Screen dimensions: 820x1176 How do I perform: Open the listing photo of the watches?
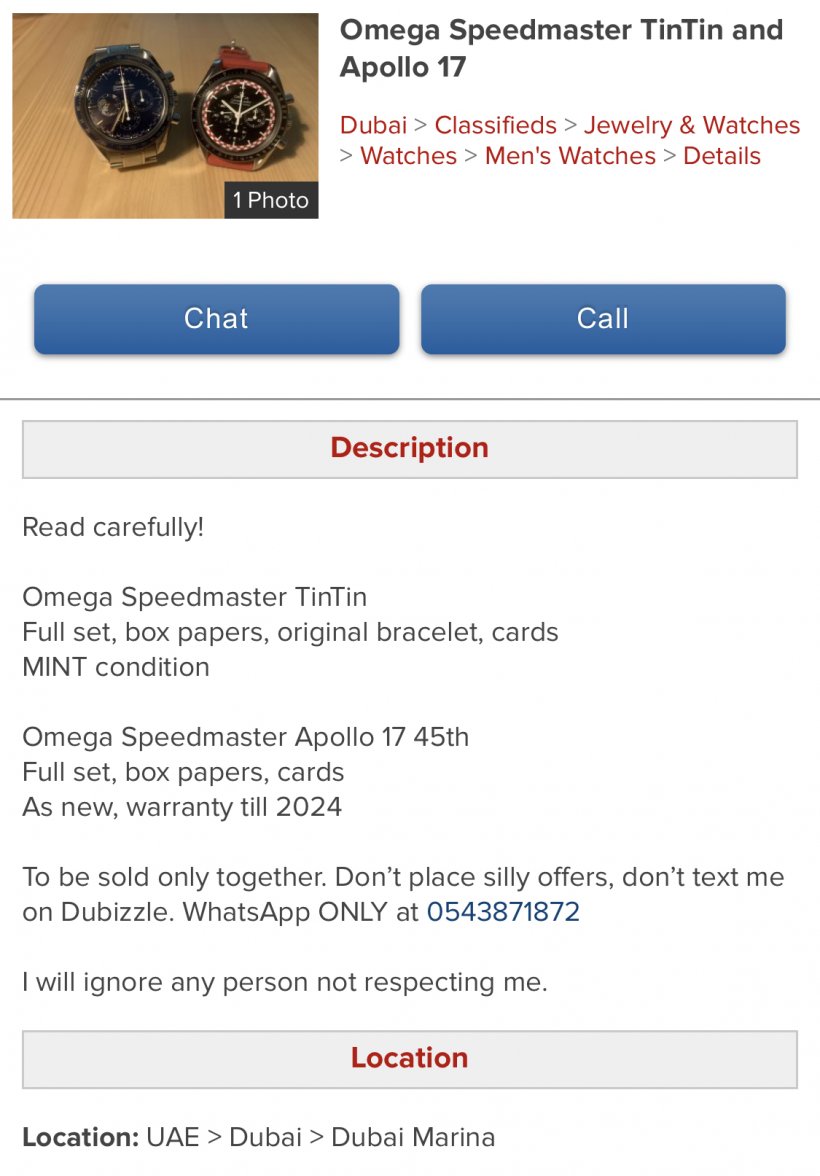pyautogui.click(x=165, y=115)
